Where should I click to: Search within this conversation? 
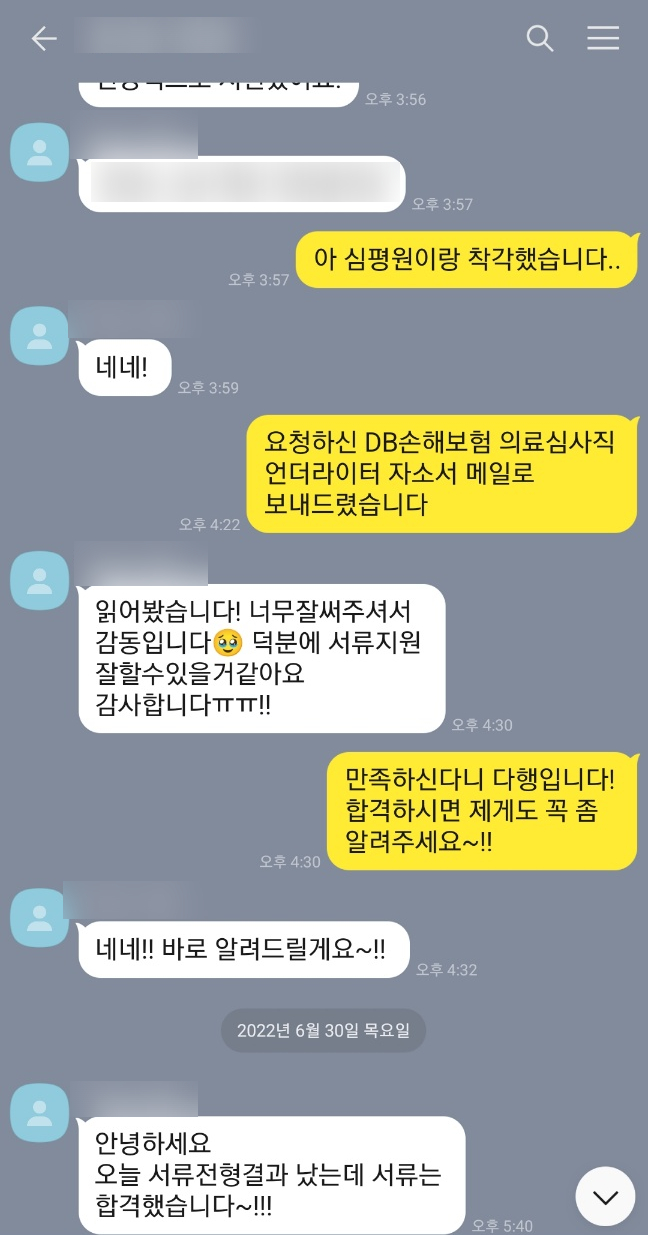pos(540,39)
